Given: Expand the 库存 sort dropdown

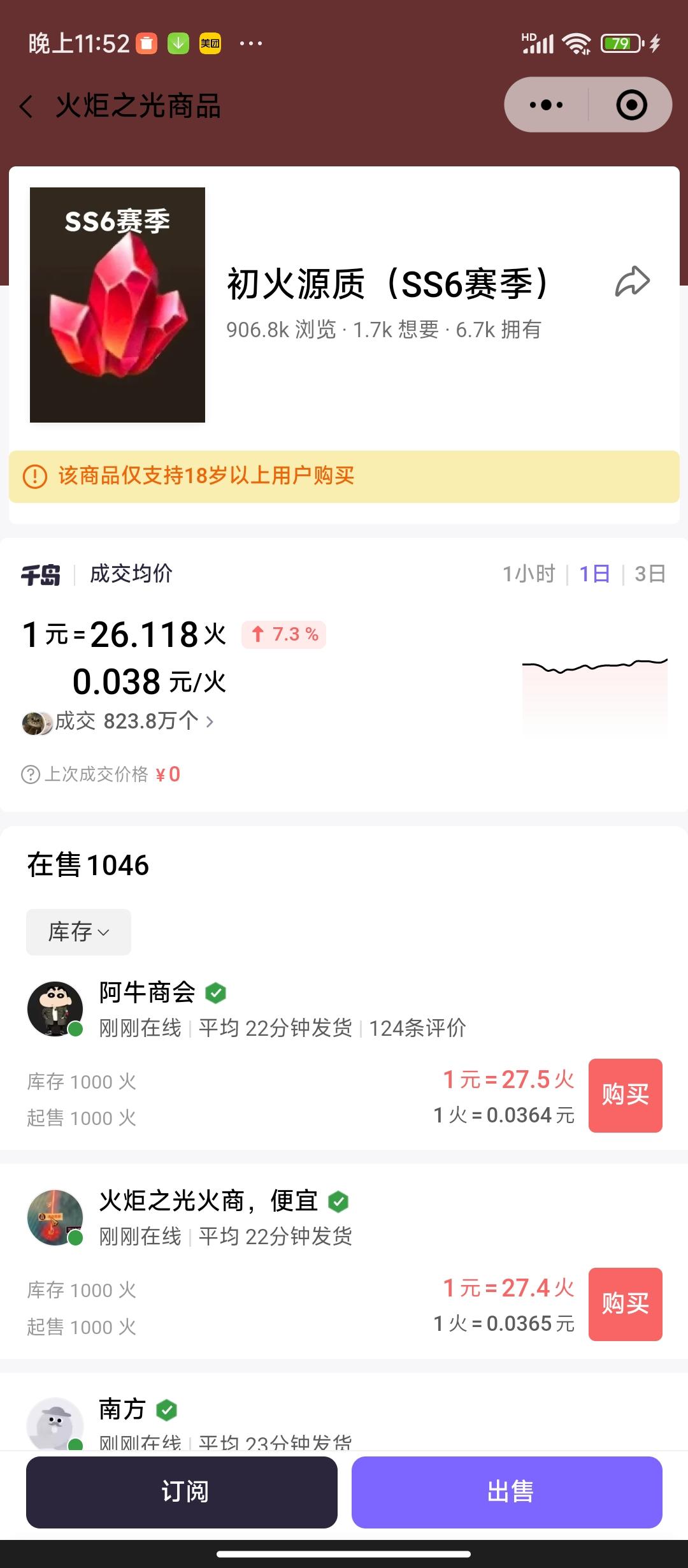Looking at the screenshot, I should (78, 932).
